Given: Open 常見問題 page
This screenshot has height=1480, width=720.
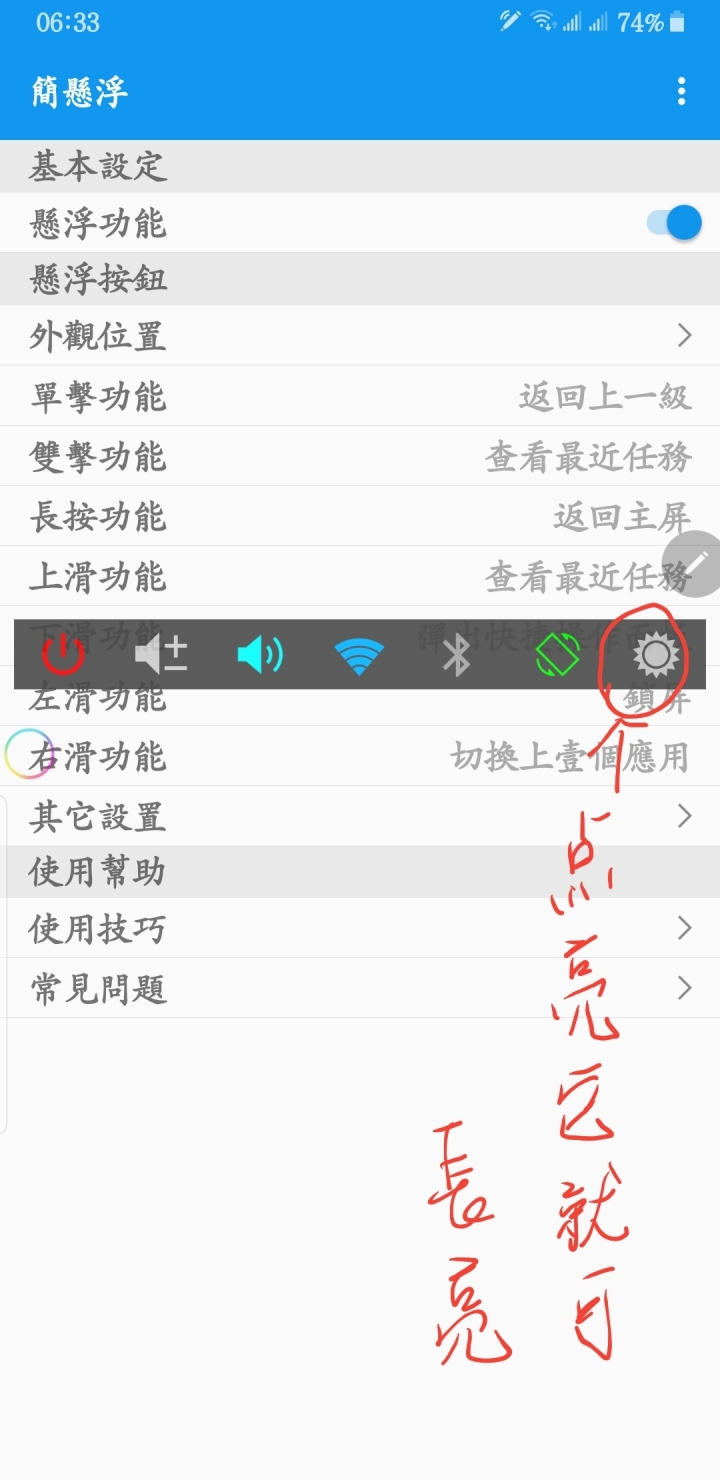Looking at the screenshot, I should tap(360, 988).
